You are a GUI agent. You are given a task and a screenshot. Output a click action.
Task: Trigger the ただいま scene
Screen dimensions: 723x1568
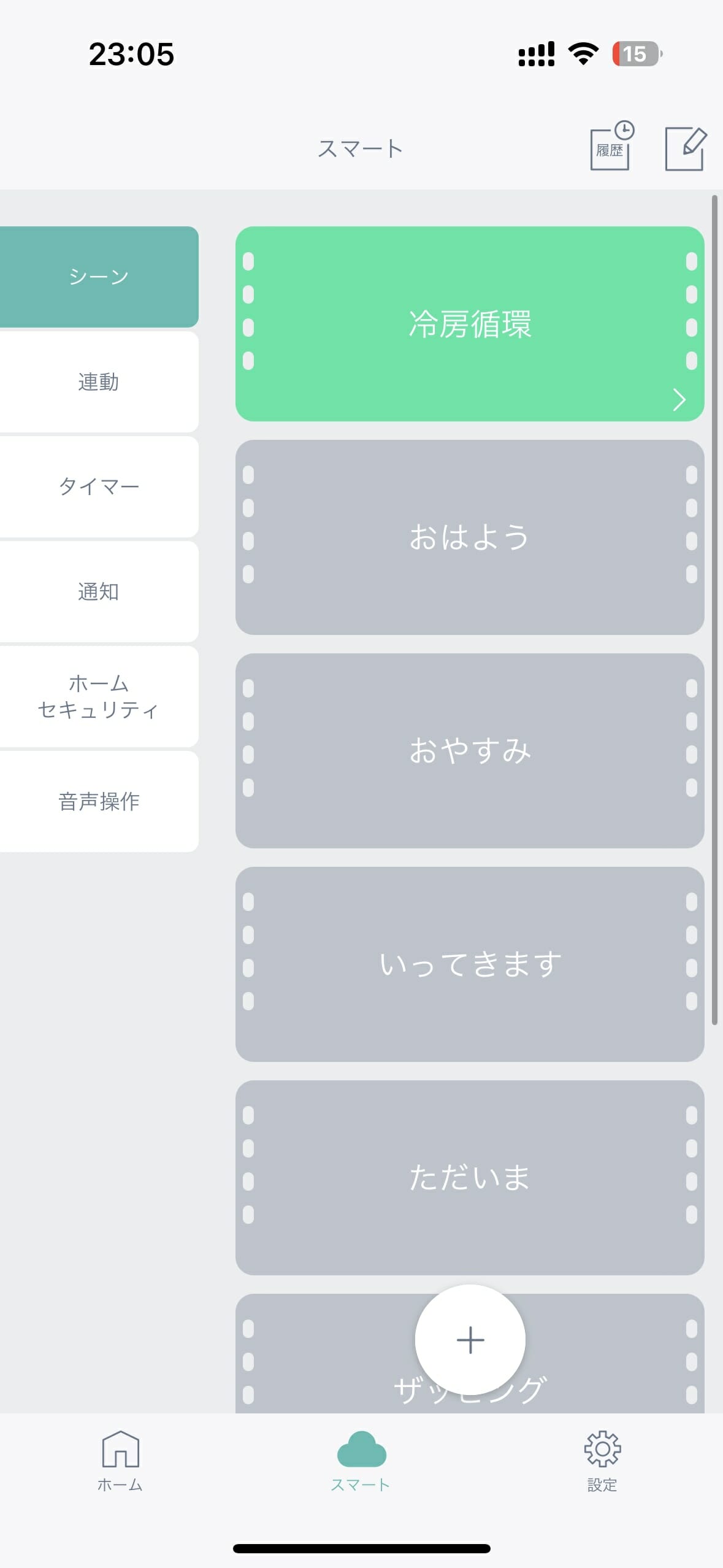[470, 1178]
